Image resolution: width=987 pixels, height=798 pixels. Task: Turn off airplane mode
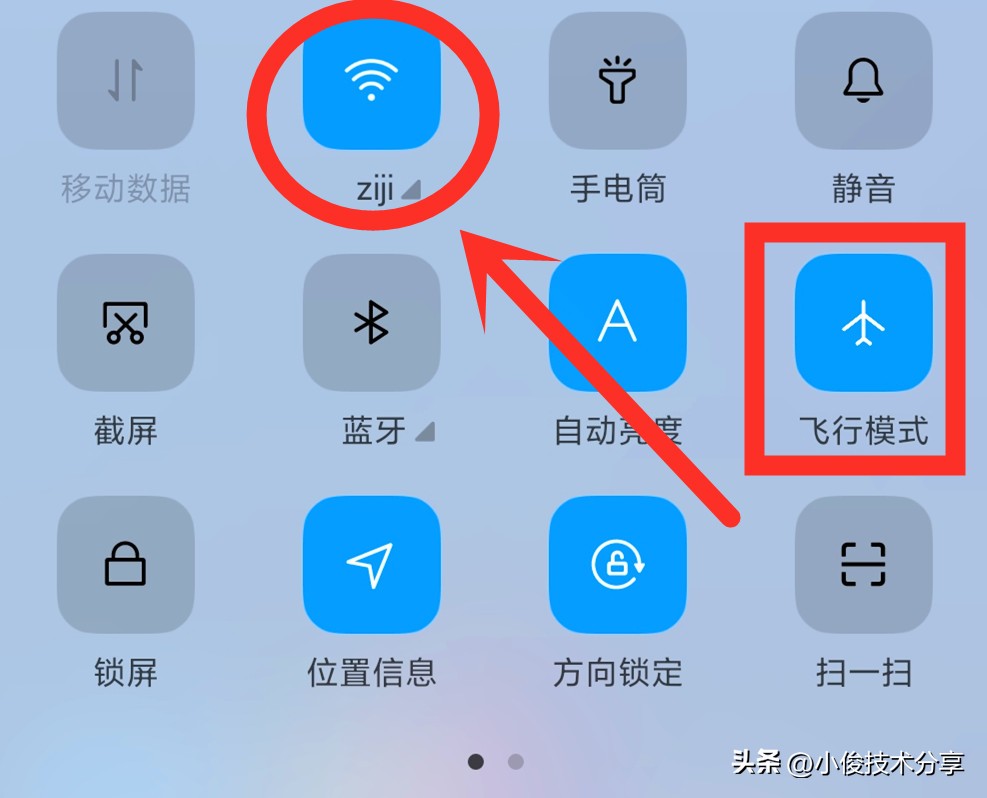point(863,323)
